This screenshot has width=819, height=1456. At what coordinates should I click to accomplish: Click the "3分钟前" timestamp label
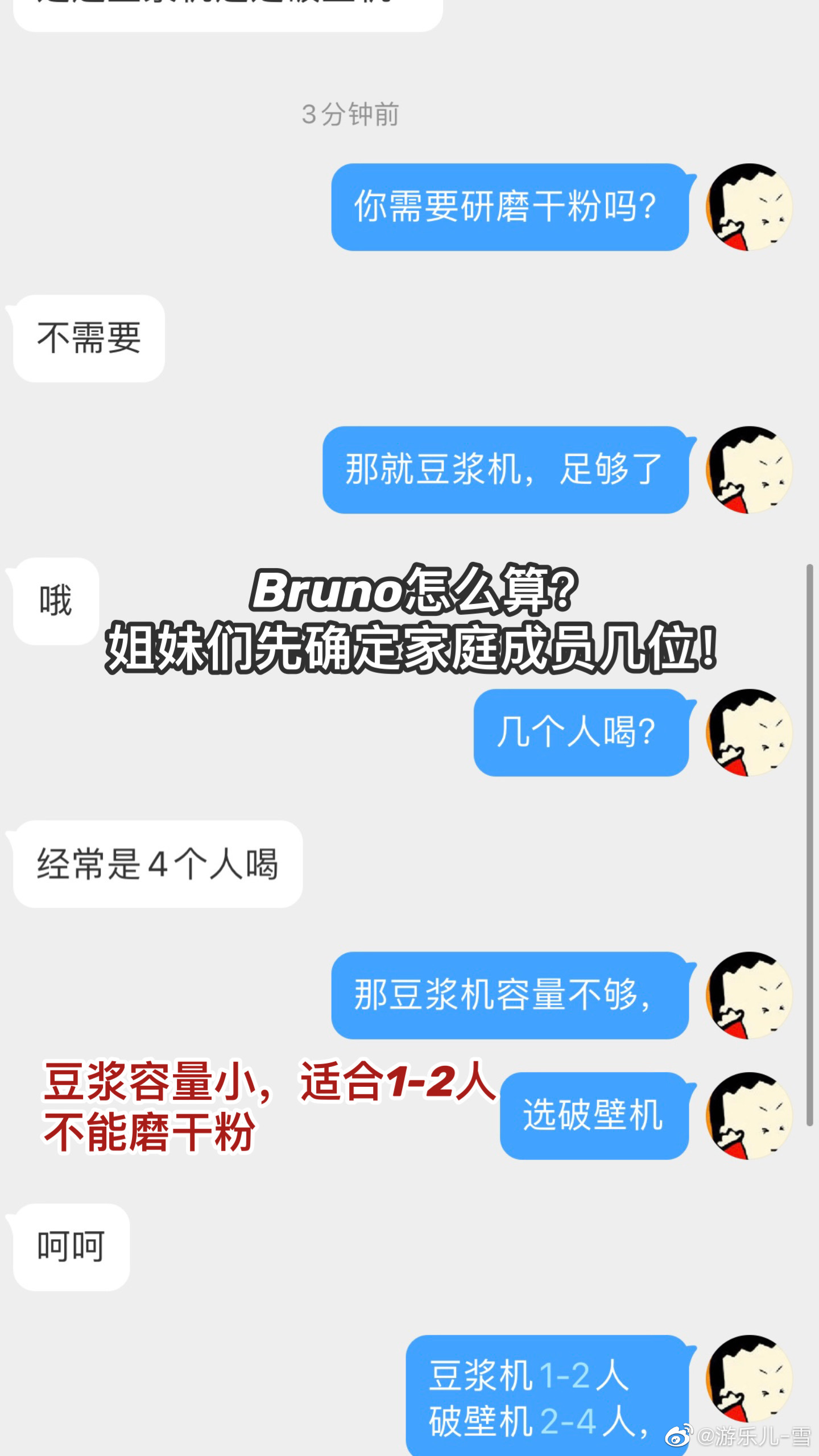pos(351,114)
